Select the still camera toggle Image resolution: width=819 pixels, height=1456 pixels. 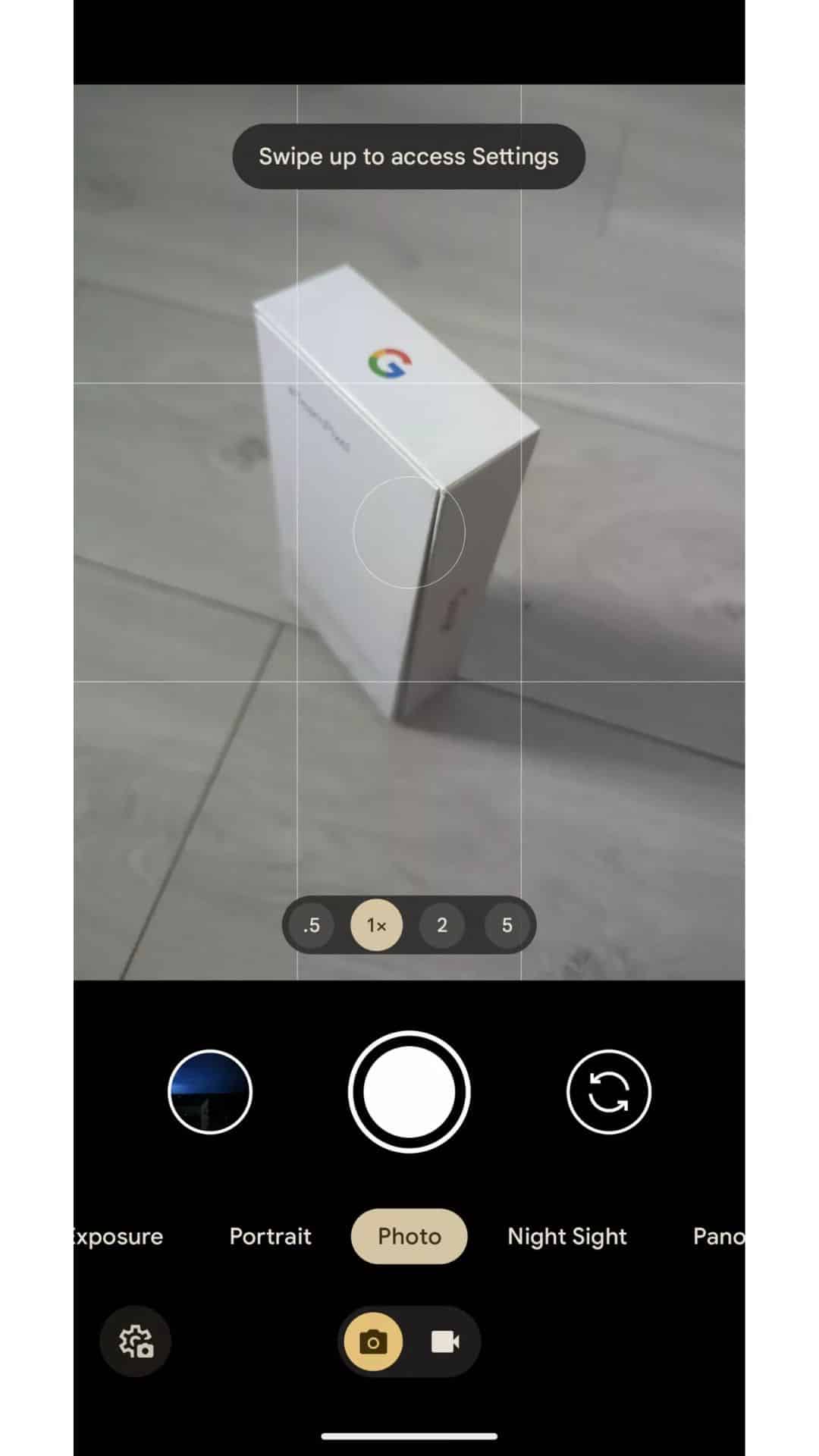[373, 1341]
